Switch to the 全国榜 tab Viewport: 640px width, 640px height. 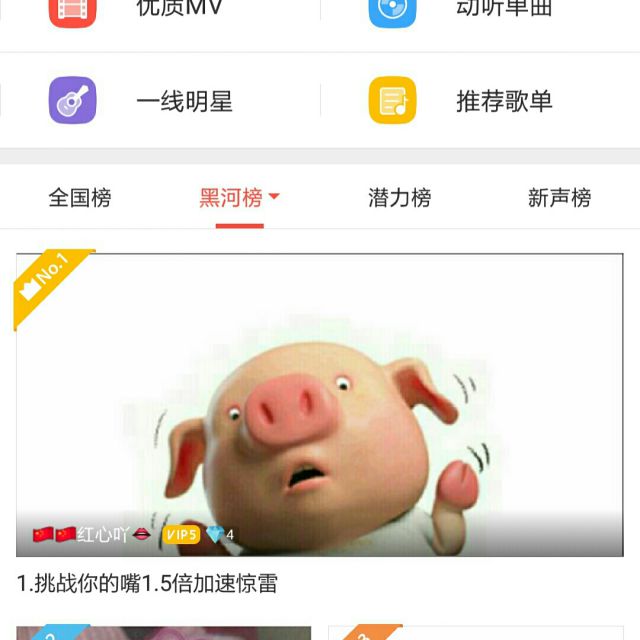[x=80, y=198]
